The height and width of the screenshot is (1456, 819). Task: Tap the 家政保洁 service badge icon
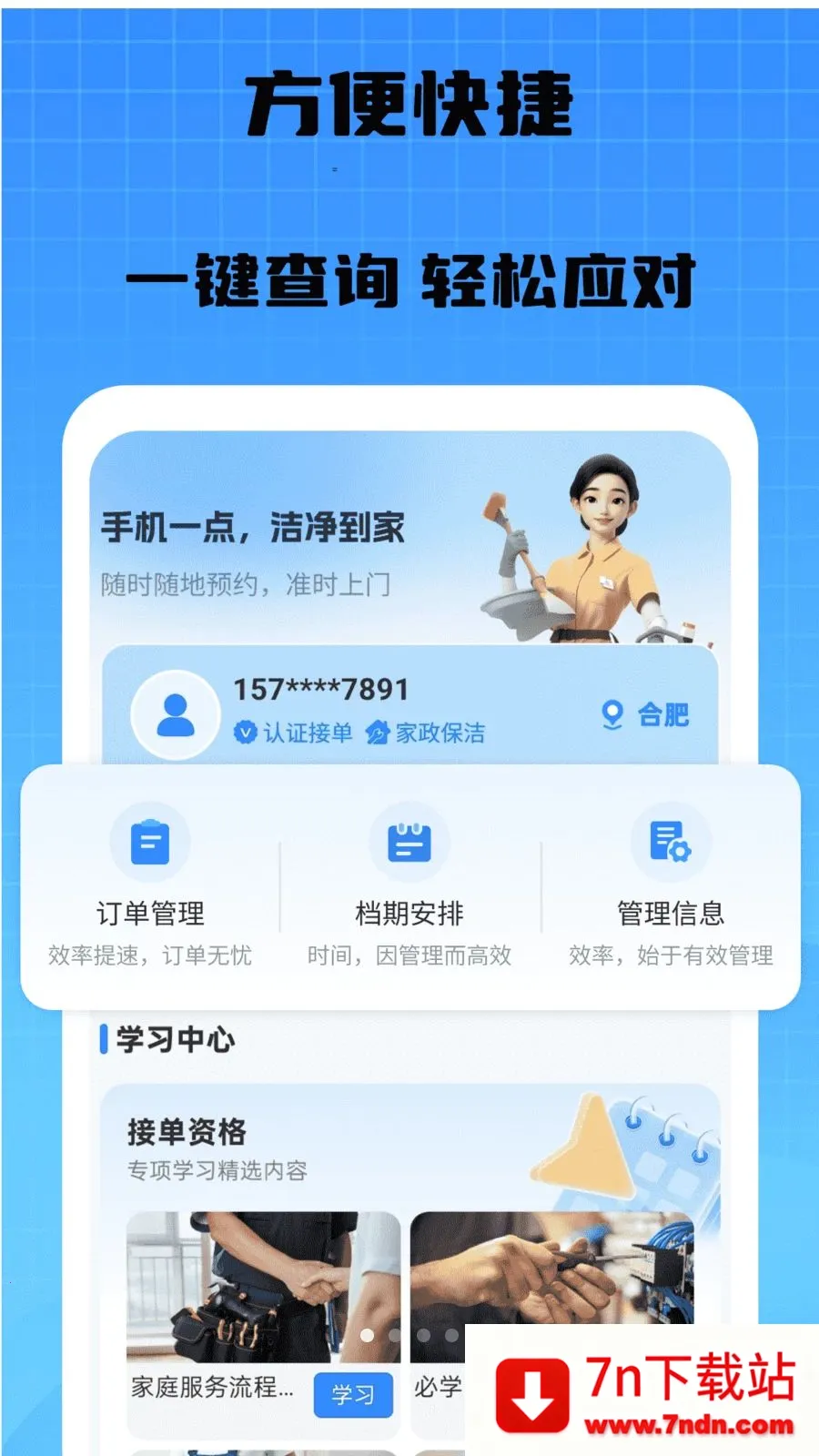click(377, 732)
